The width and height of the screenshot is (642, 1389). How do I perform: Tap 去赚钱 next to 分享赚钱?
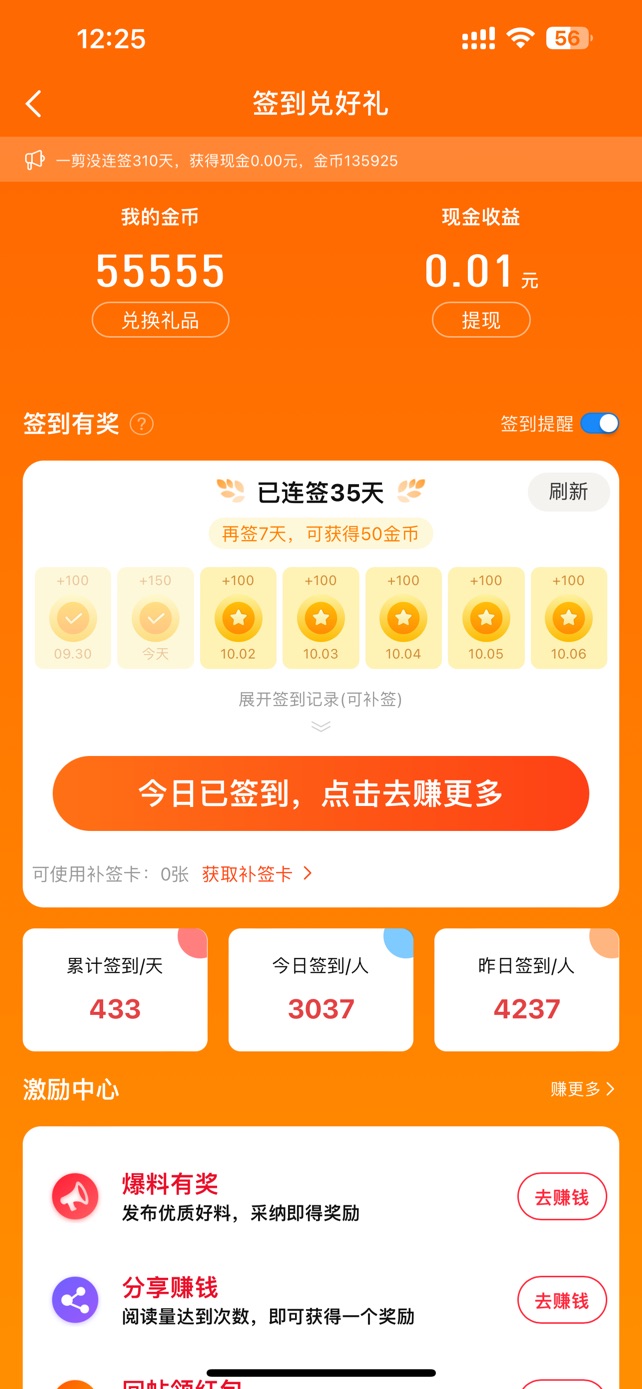click(x=562, y=1301)
